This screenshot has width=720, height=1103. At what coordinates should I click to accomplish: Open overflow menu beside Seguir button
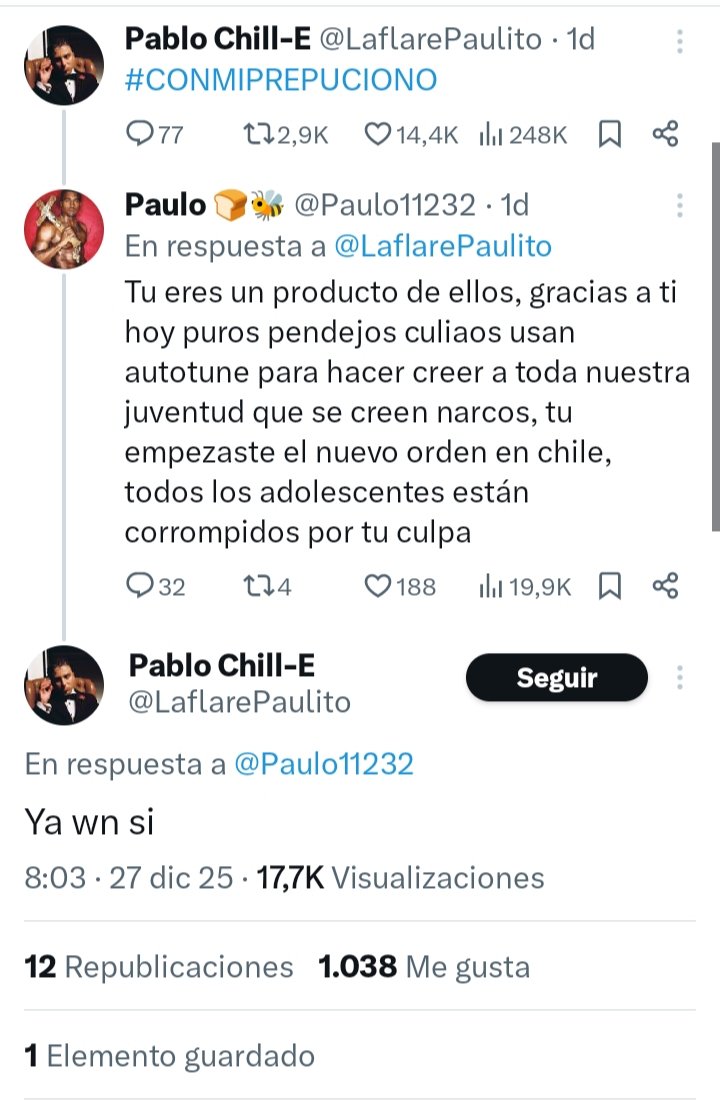pos(680,678)
